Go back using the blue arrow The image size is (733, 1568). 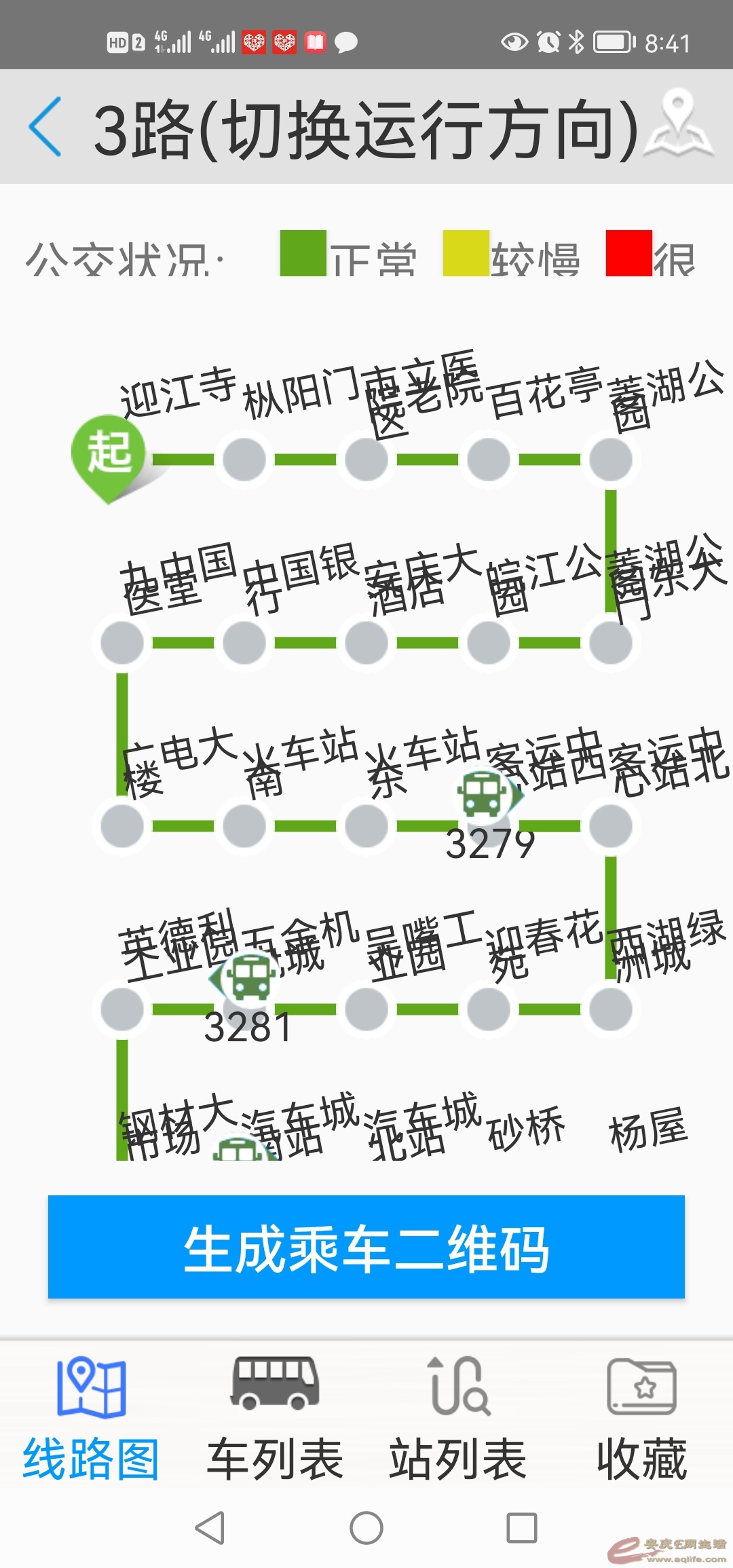tap(46, 127)
